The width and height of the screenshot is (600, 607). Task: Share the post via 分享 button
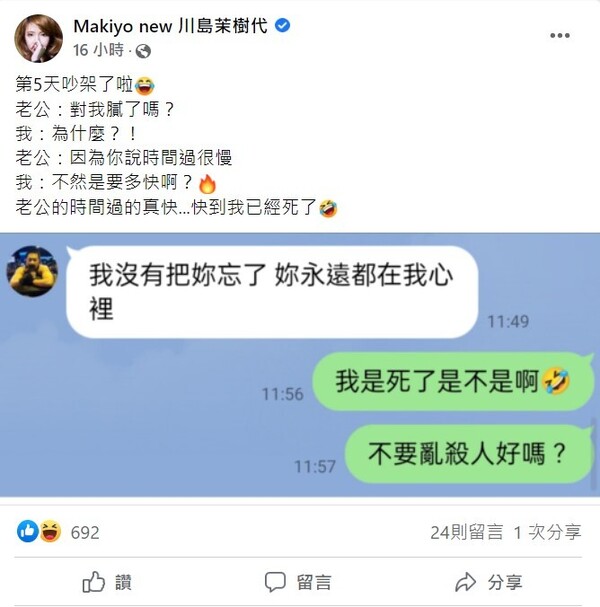coord(490,582)
